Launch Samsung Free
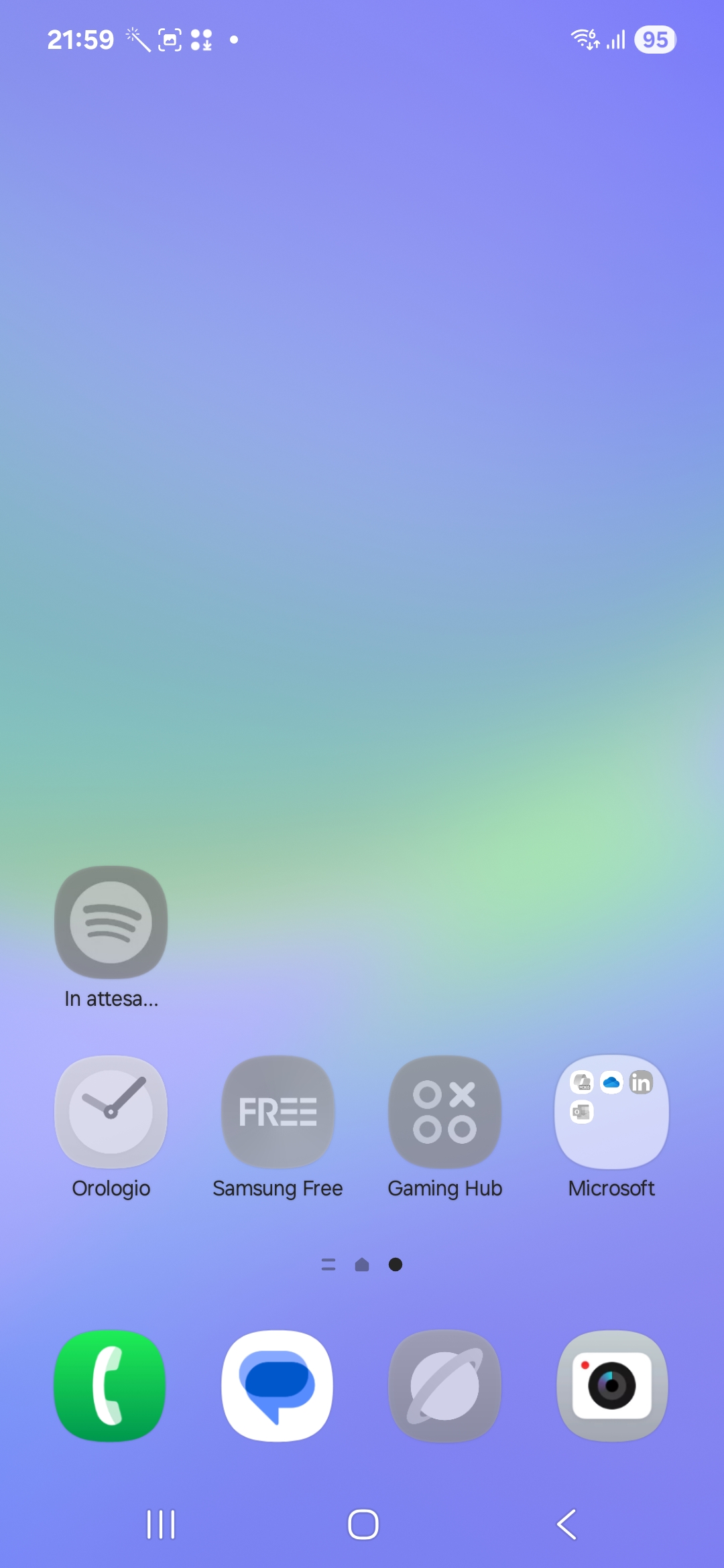 [x=278, y=1112]
